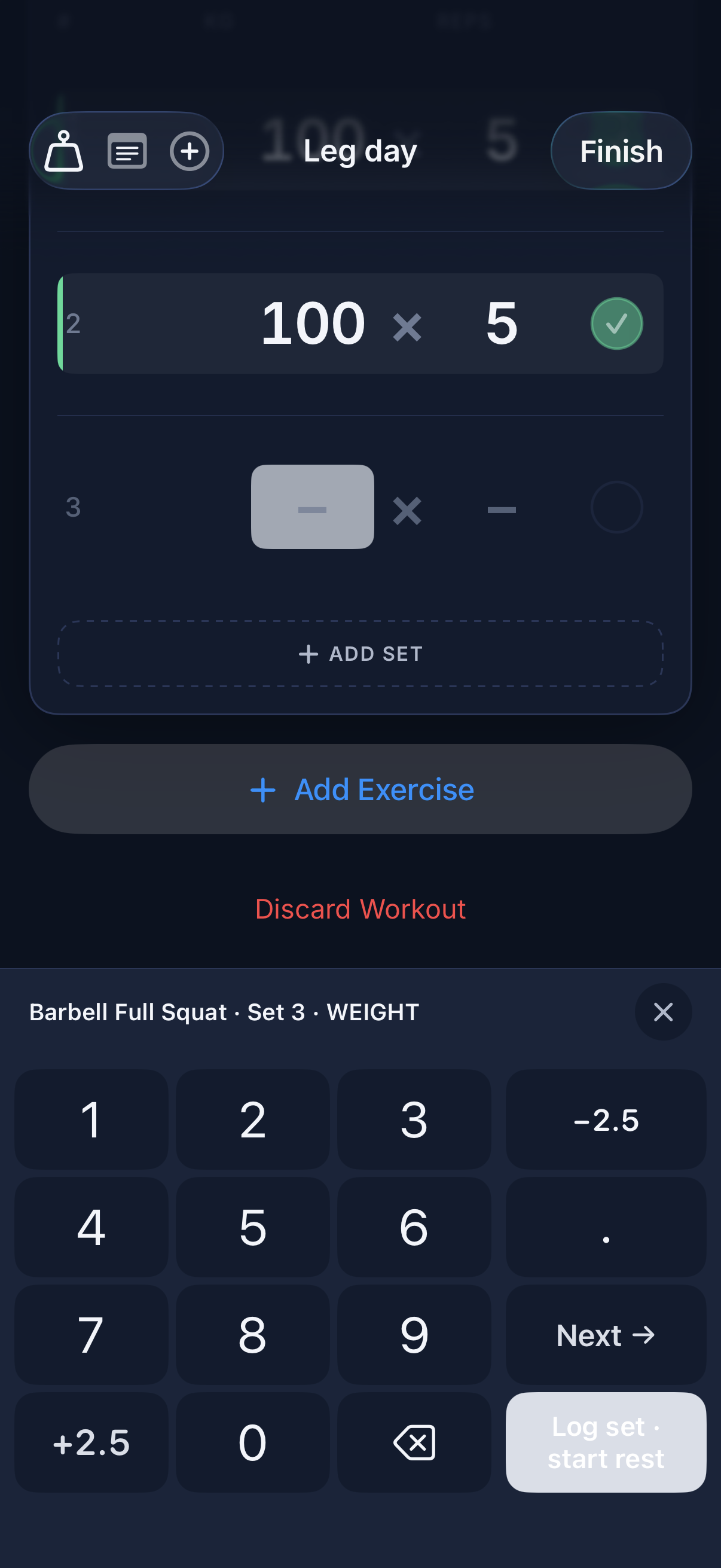
Task: Tap the green checkmark on the 100x5 set
Action: coord(617,323)
